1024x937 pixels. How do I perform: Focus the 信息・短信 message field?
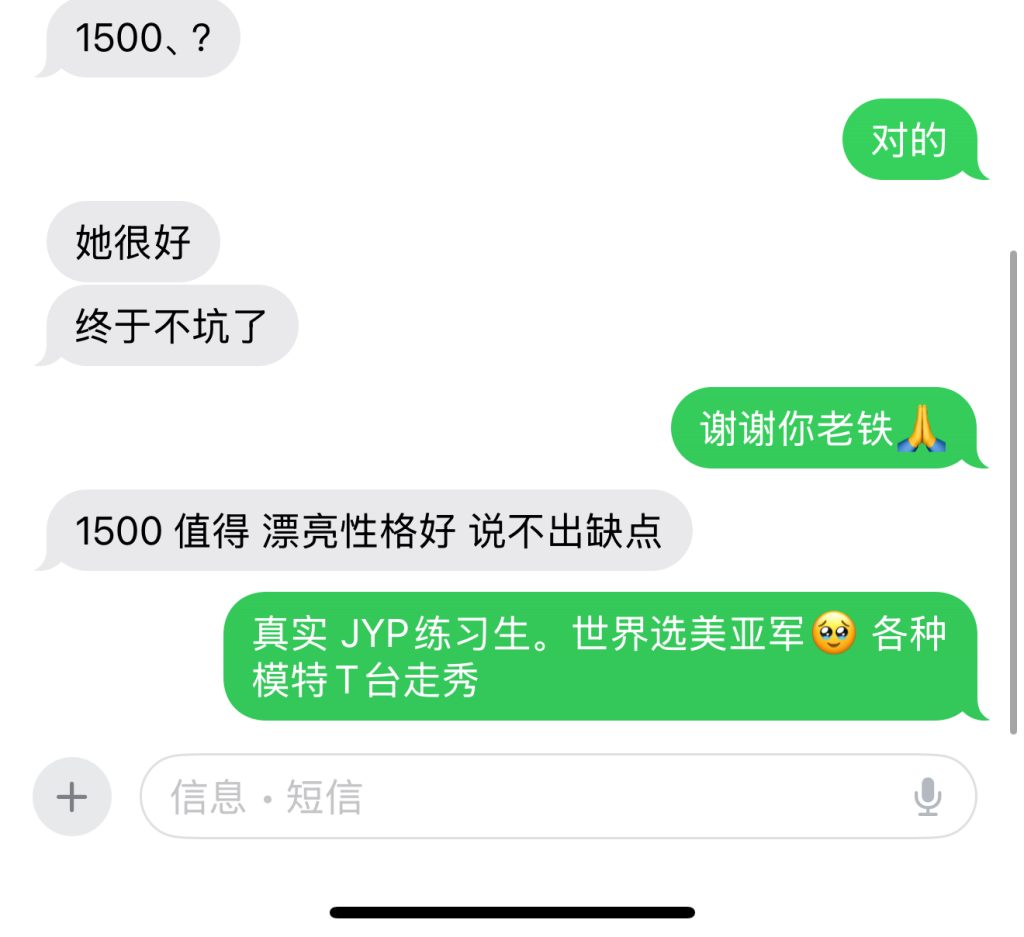tap(520, 797)
